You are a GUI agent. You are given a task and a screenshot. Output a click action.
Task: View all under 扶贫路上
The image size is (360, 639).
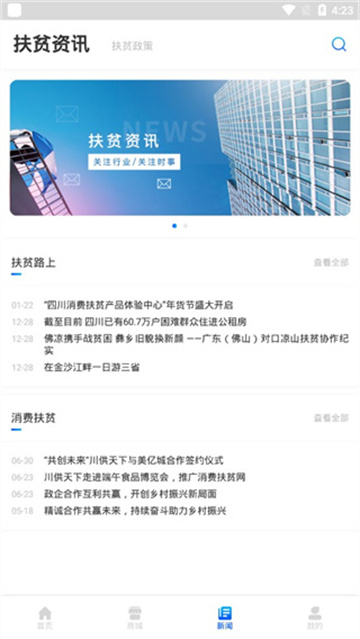point(331,262)
